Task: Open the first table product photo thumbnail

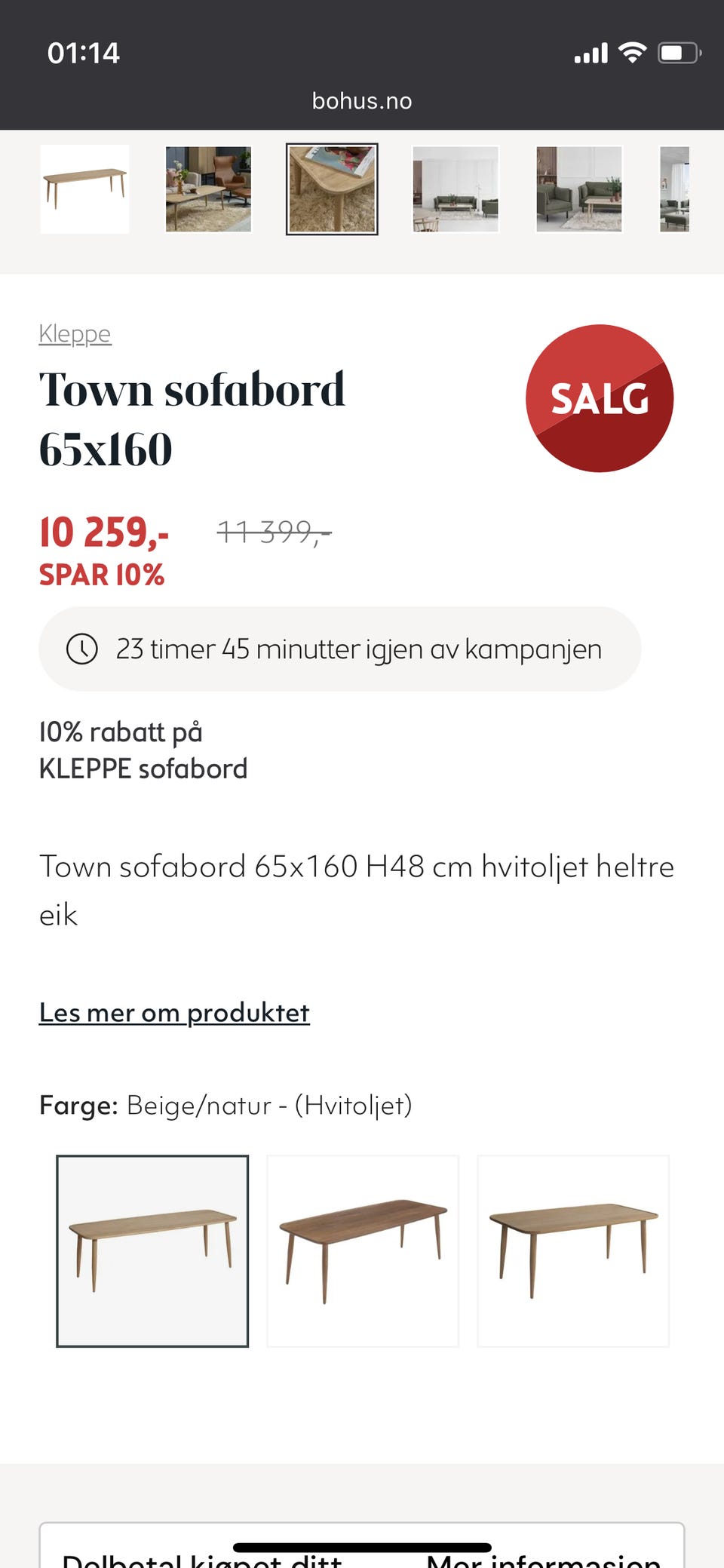Action: tap(84, 189)
